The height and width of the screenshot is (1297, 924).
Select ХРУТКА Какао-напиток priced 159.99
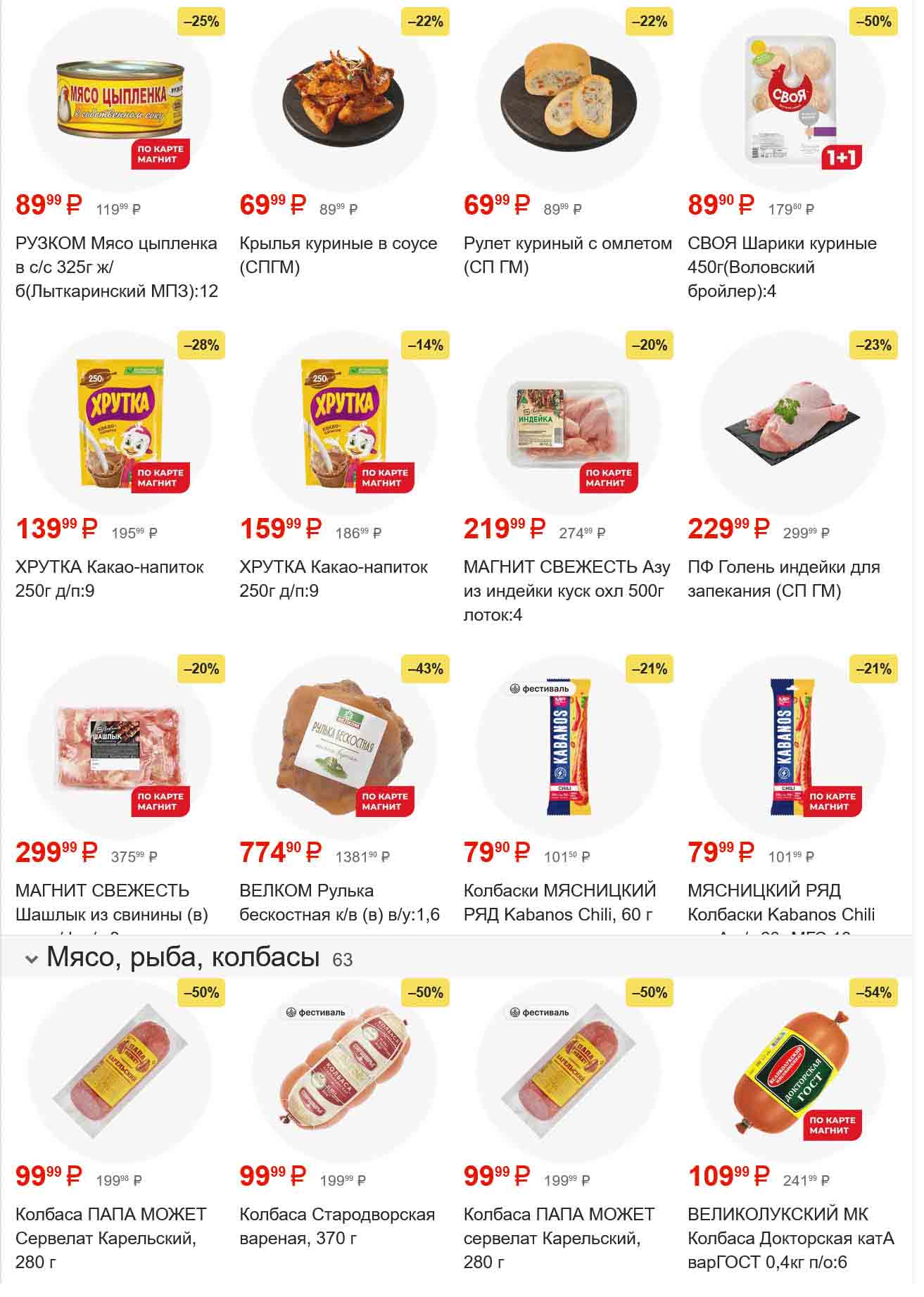[343, 422]
